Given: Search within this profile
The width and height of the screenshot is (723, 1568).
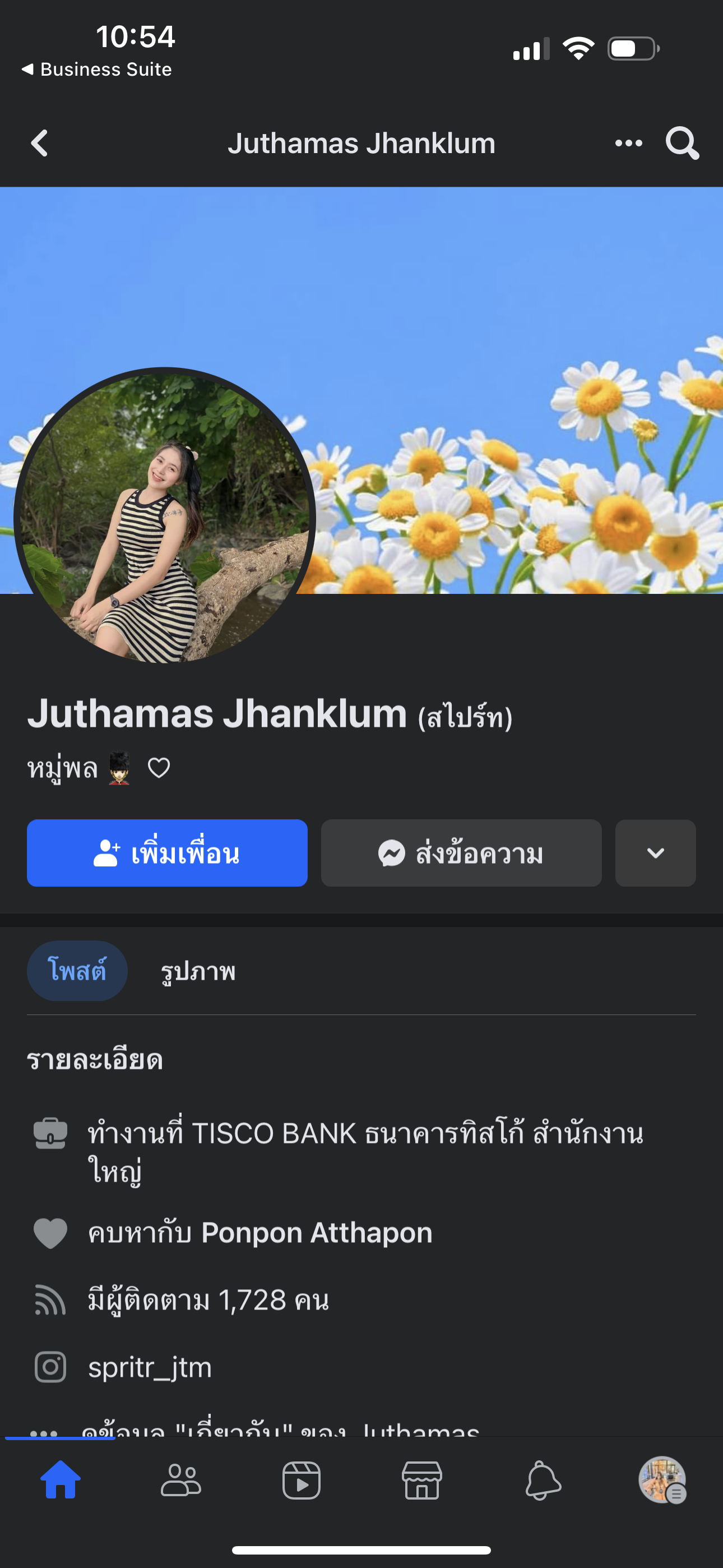Looking at the screenshot, I should click(x=682, y=144).
